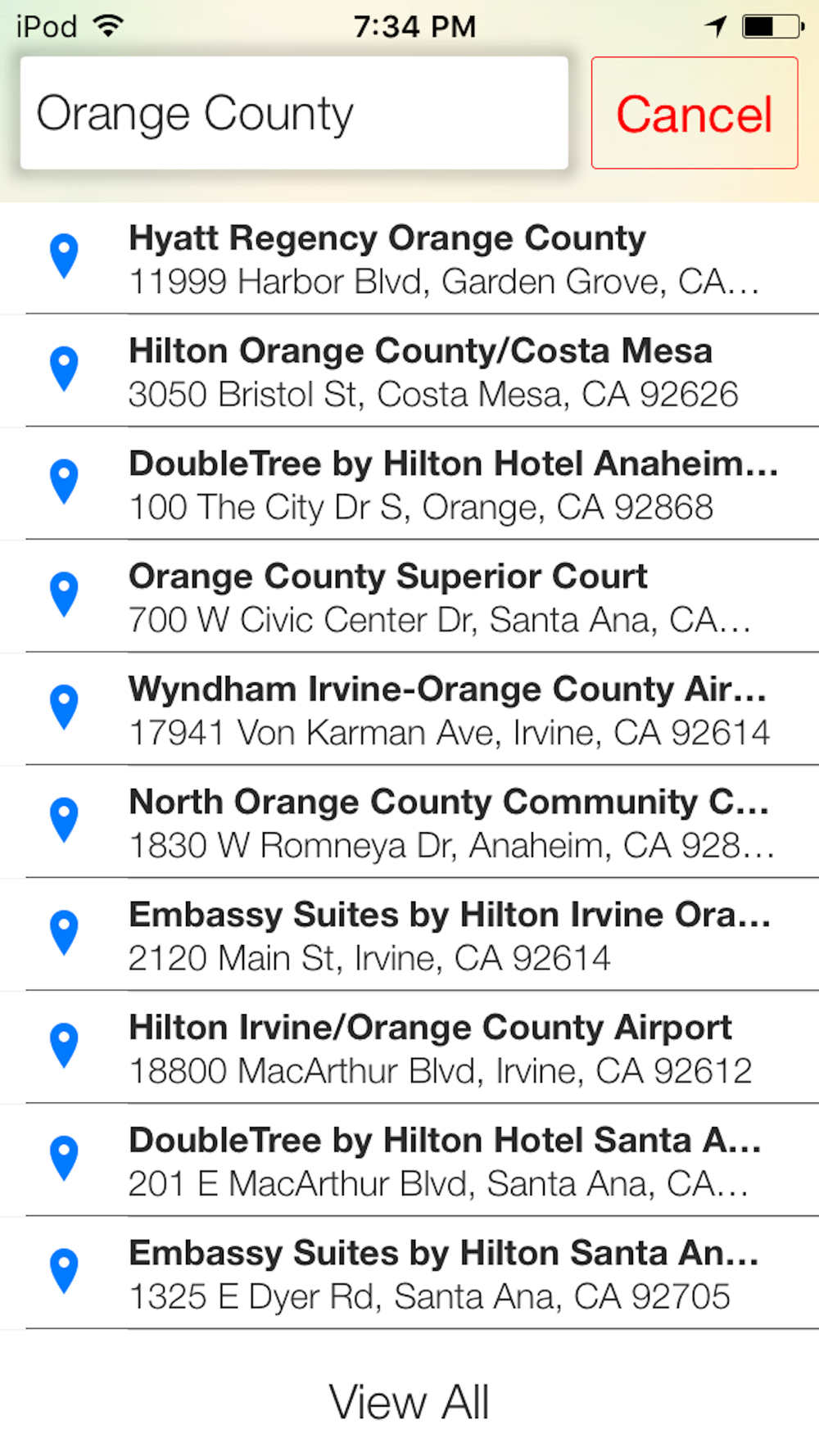The height and width of the screenshot is (1456, 819).
Task: Select Embassy Suites at 2120 Main St
Action: 409,935
